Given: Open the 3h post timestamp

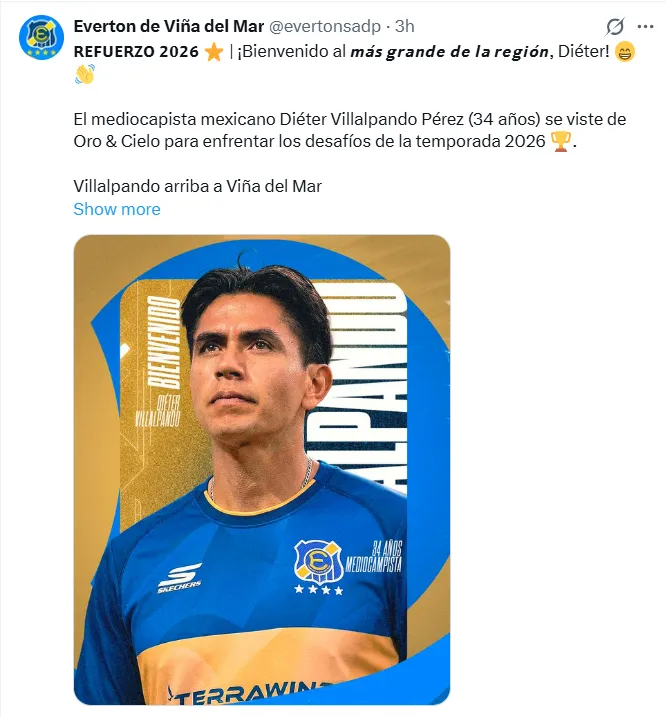Looking at the screenshot, I should pyautogui.click(x=405, y=27).
